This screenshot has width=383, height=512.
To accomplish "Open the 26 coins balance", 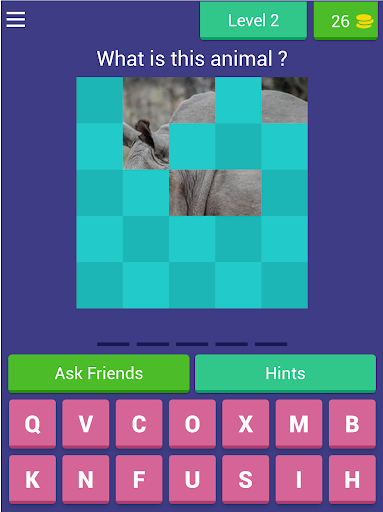I will pos(346,20).
